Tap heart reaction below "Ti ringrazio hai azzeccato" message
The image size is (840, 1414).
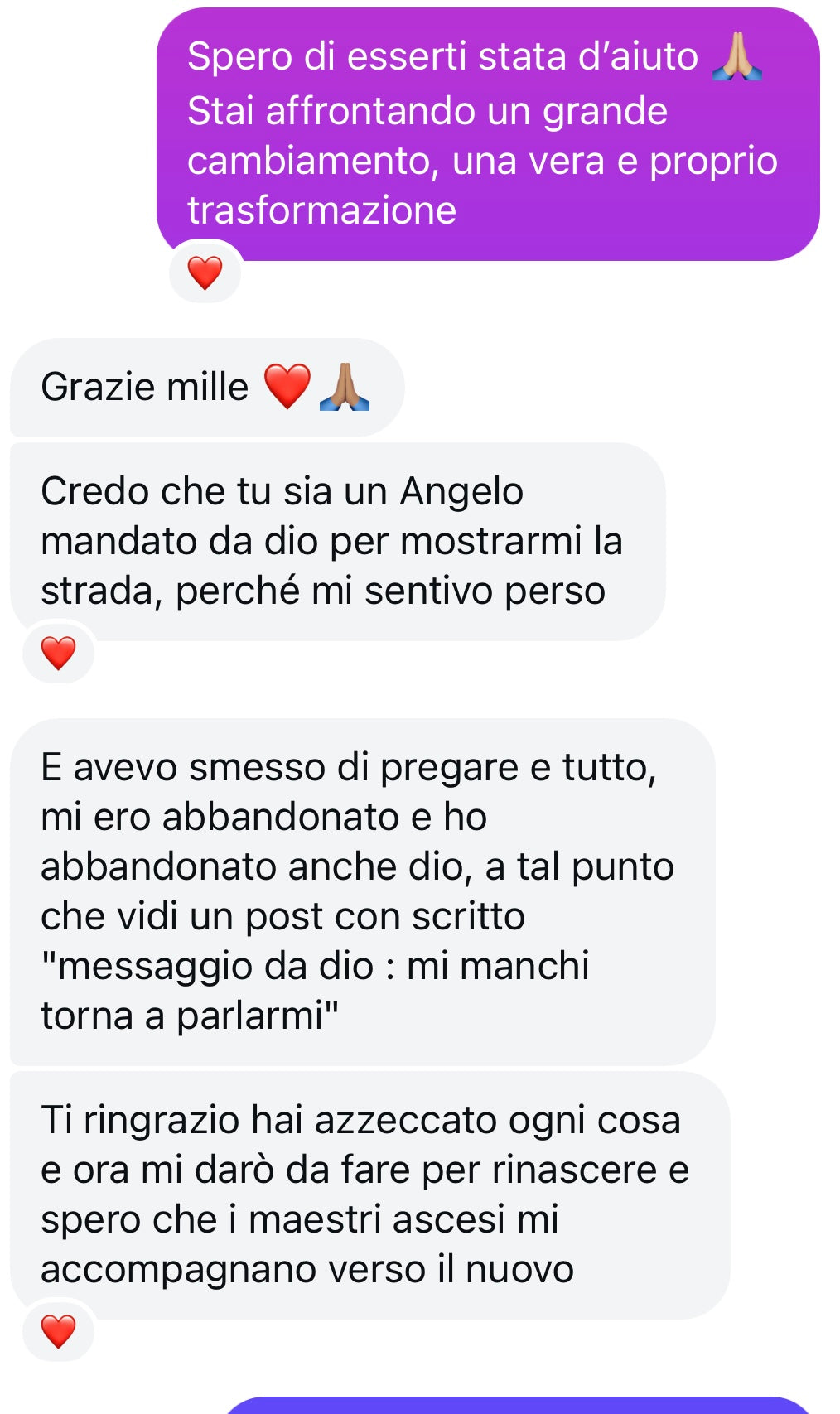point(58,1331)
